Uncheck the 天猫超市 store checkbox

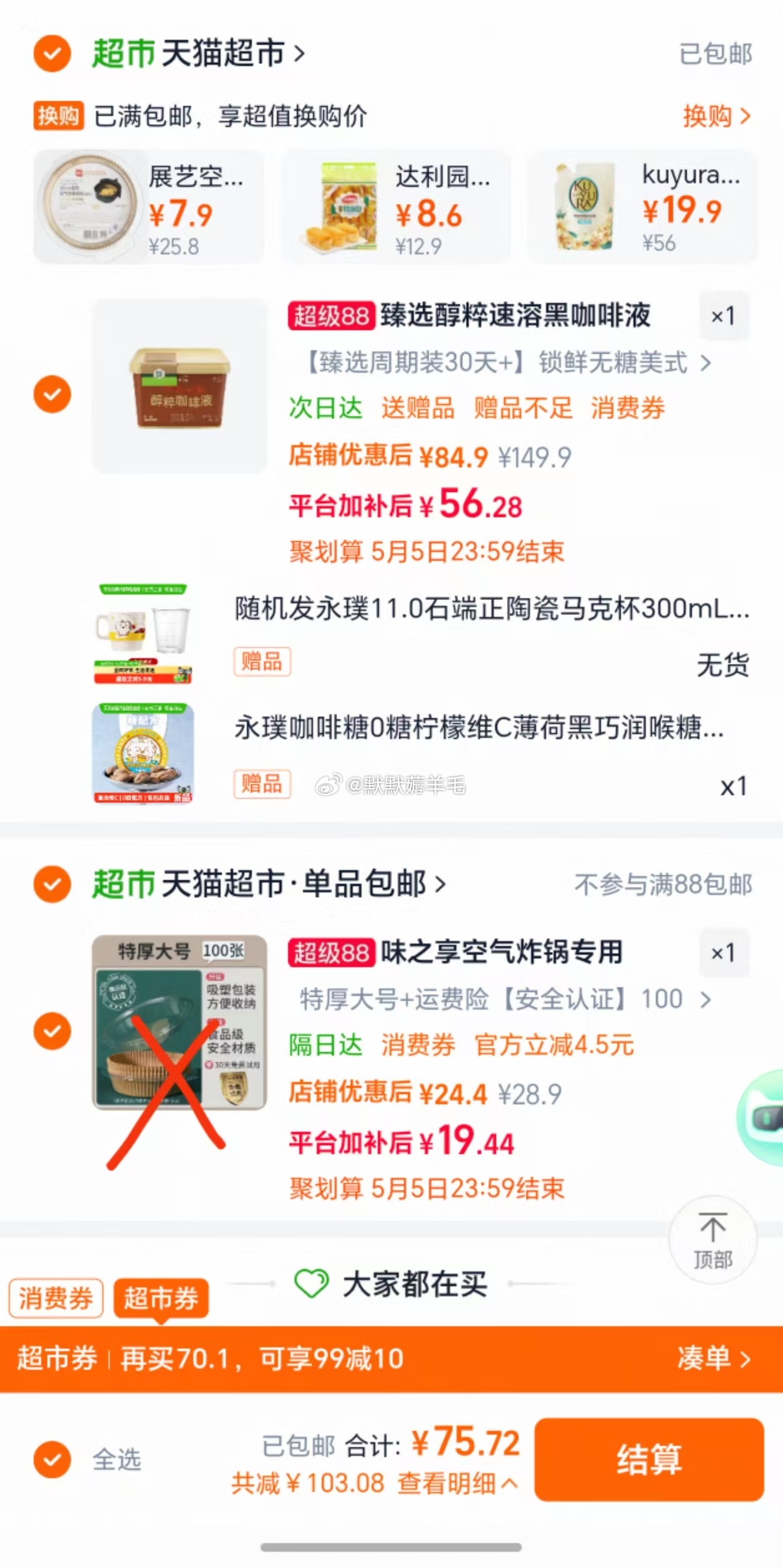[52, 54]
